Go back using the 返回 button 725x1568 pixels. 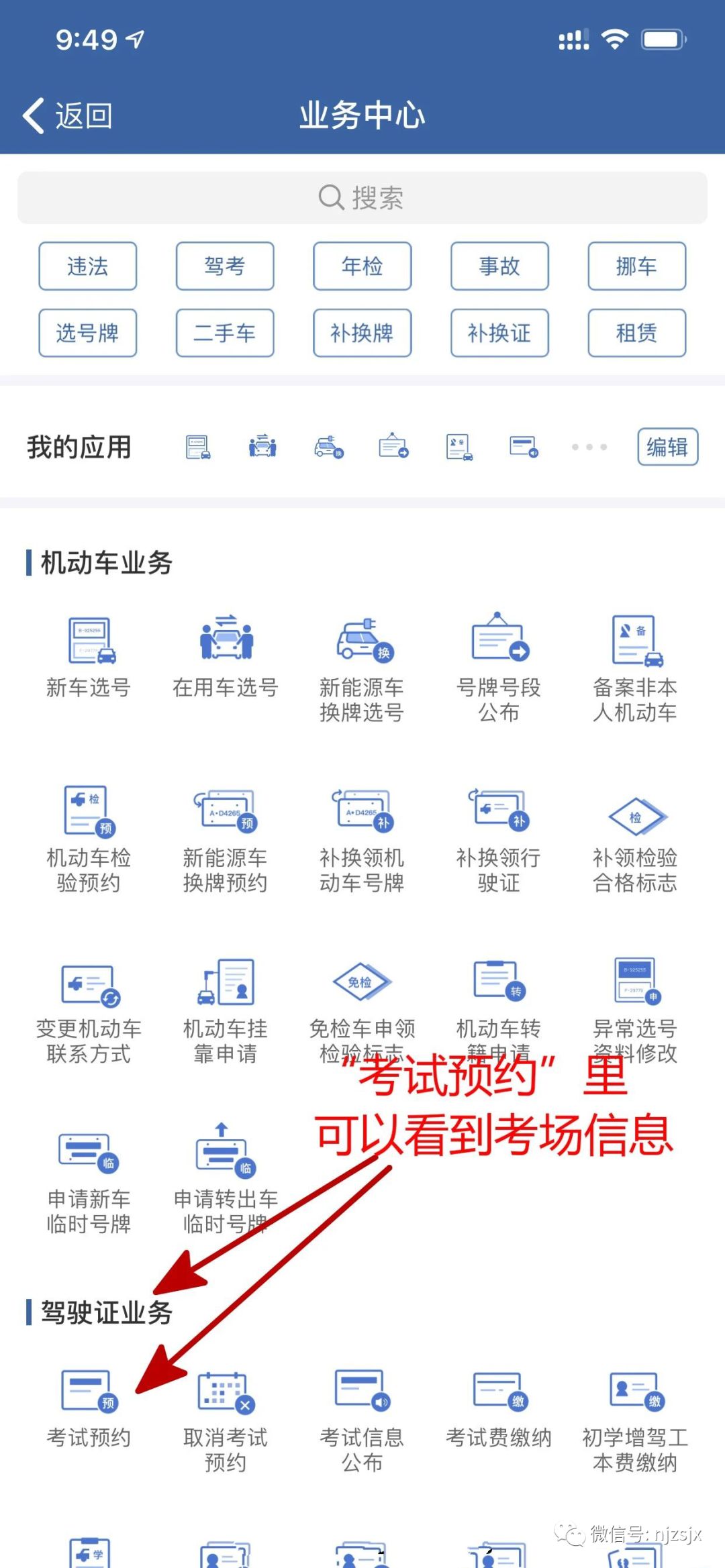pos(68,115)
